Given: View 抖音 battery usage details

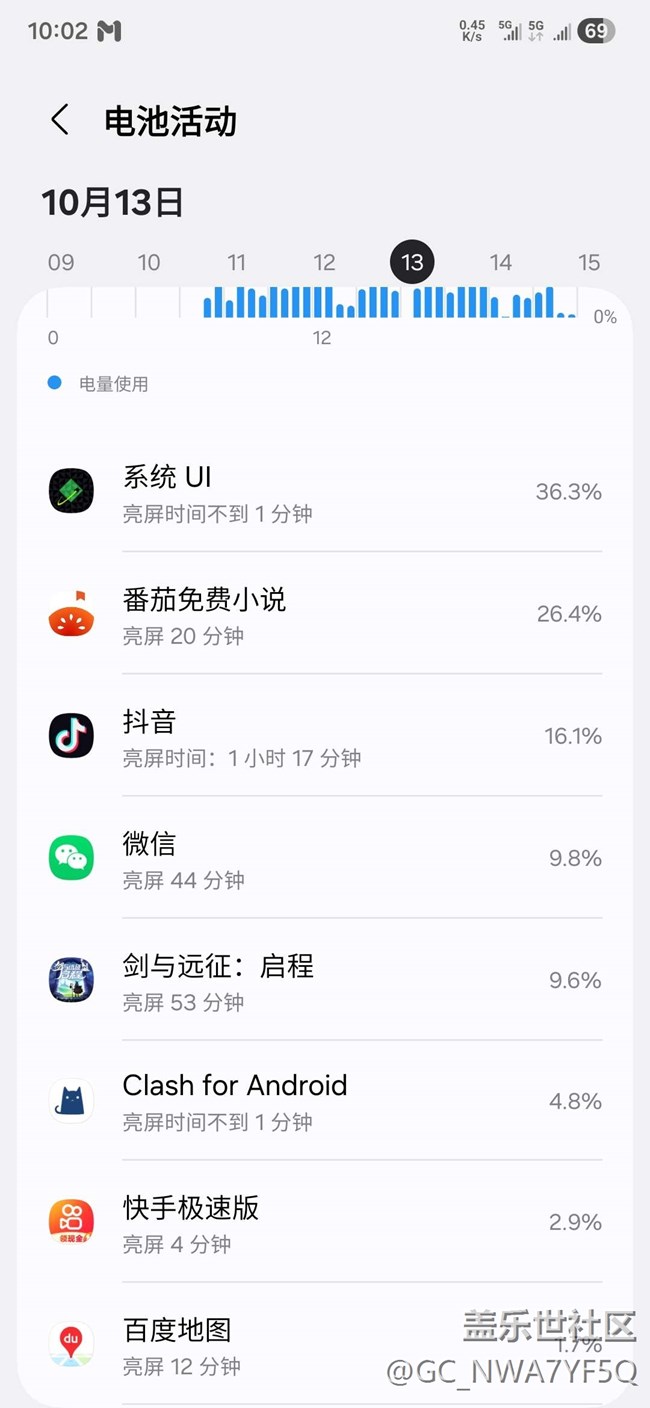Looking at the screenshot, I should click(325, 737).
